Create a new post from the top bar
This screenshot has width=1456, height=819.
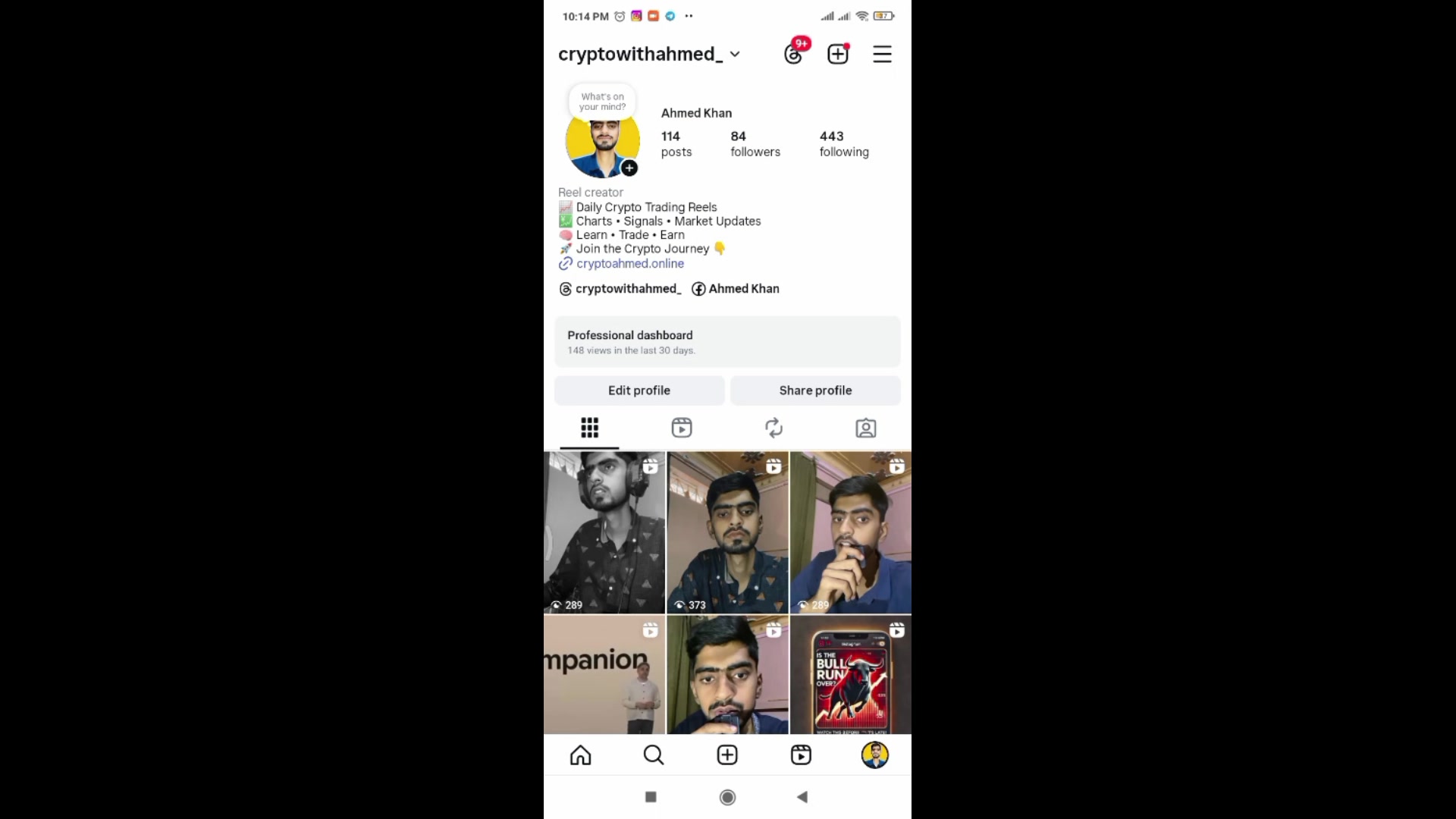837,54
